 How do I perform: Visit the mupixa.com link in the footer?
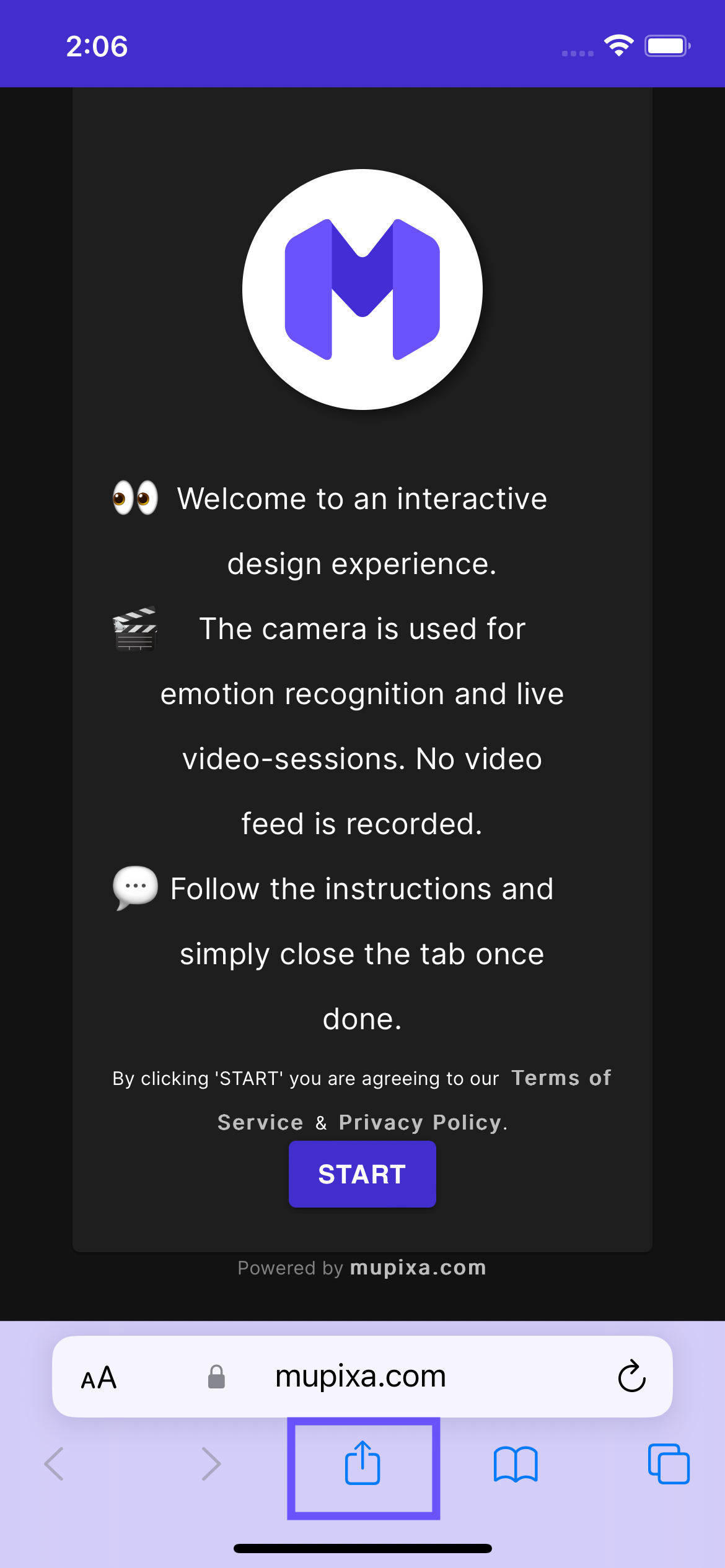click(418, 1268)
